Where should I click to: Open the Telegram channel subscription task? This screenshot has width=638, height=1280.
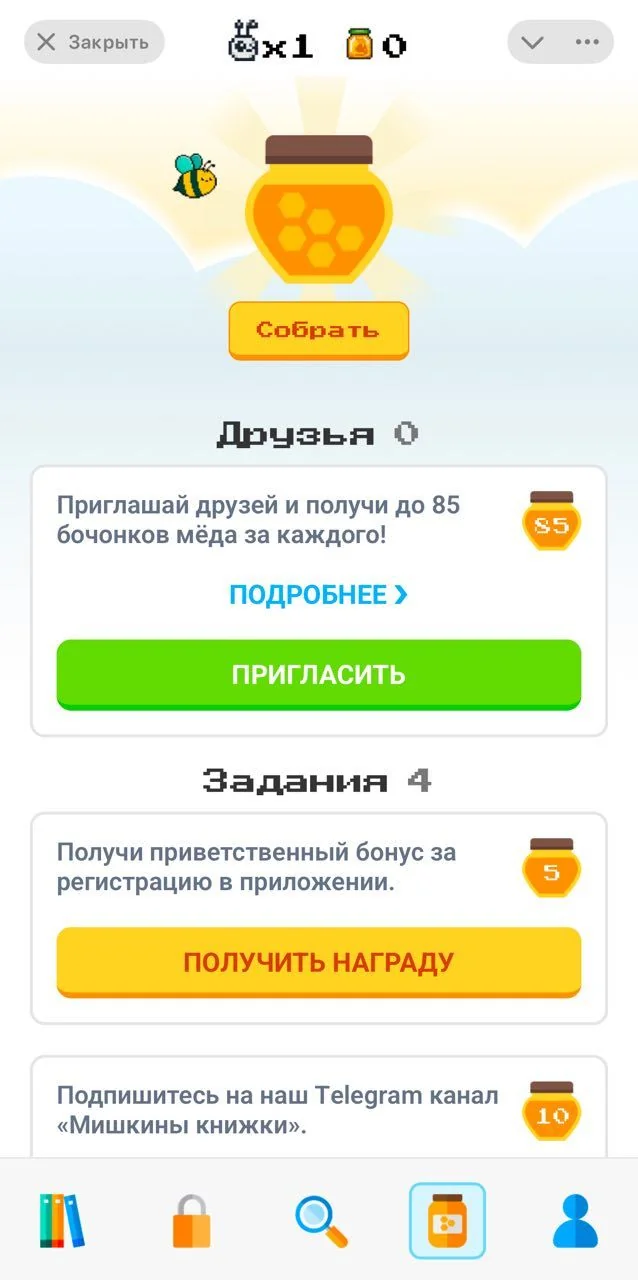(x=319, y=1108)
